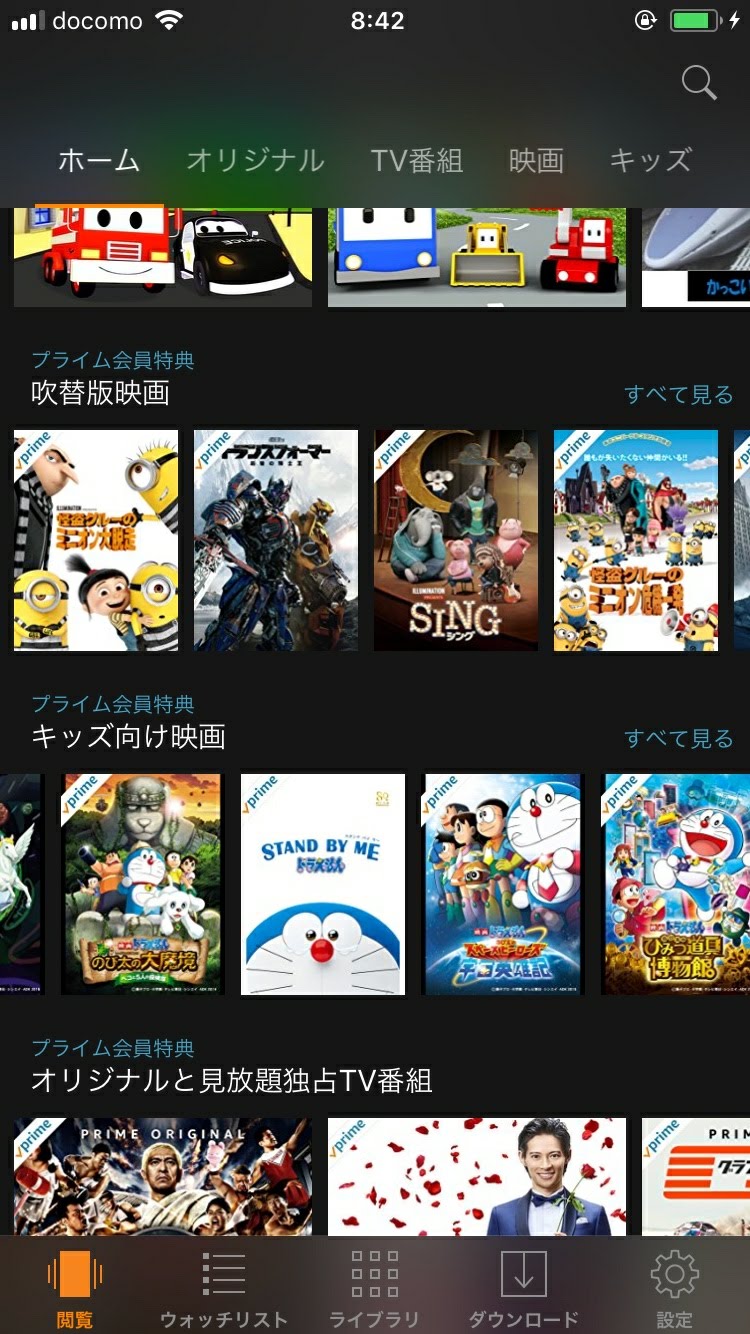Open the rose petals bachelor show tile

coord(477,1176)
